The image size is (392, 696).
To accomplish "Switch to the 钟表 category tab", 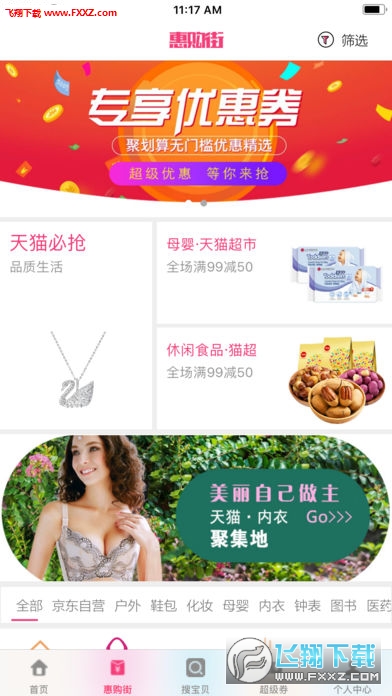I will 307,605.
